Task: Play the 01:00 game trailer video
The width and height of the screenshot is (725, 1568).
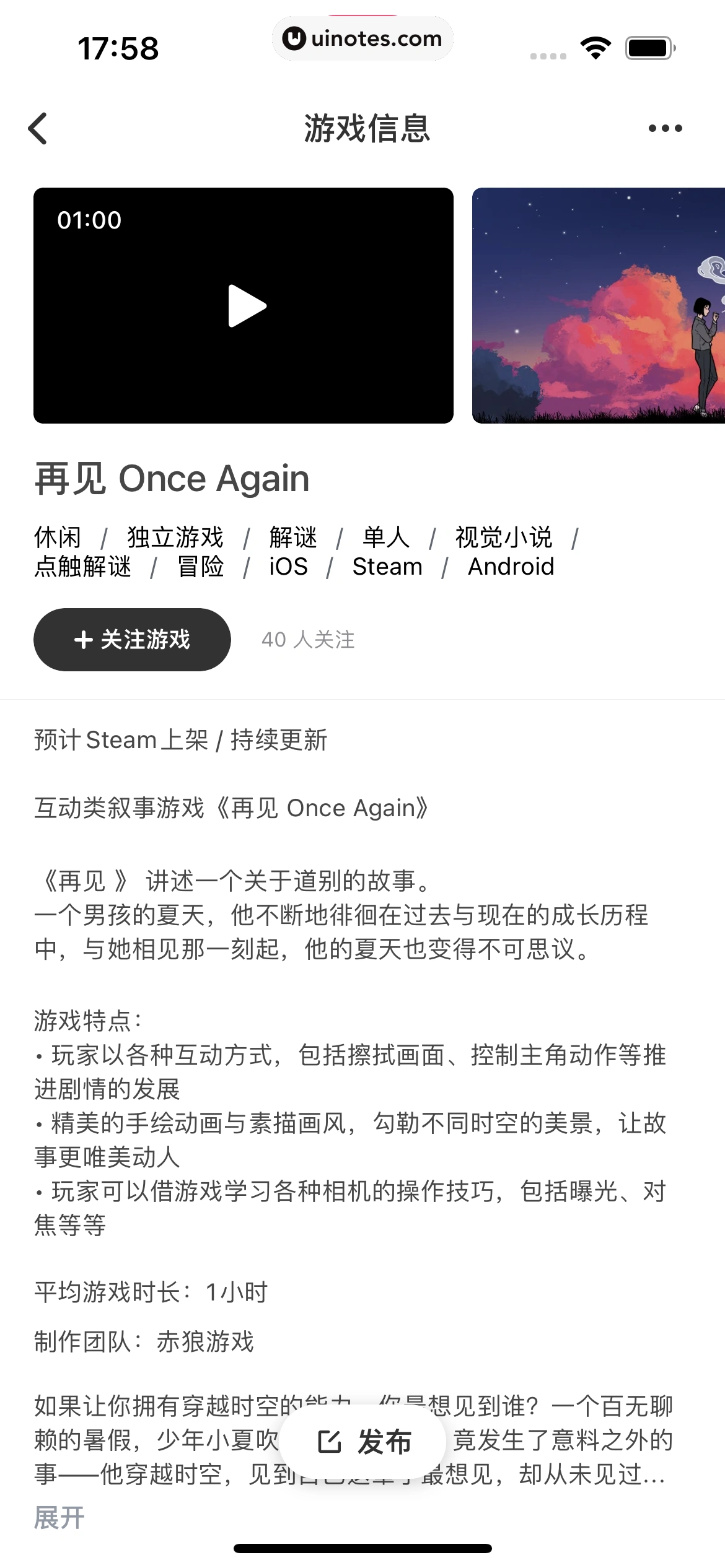Action: 247,306
